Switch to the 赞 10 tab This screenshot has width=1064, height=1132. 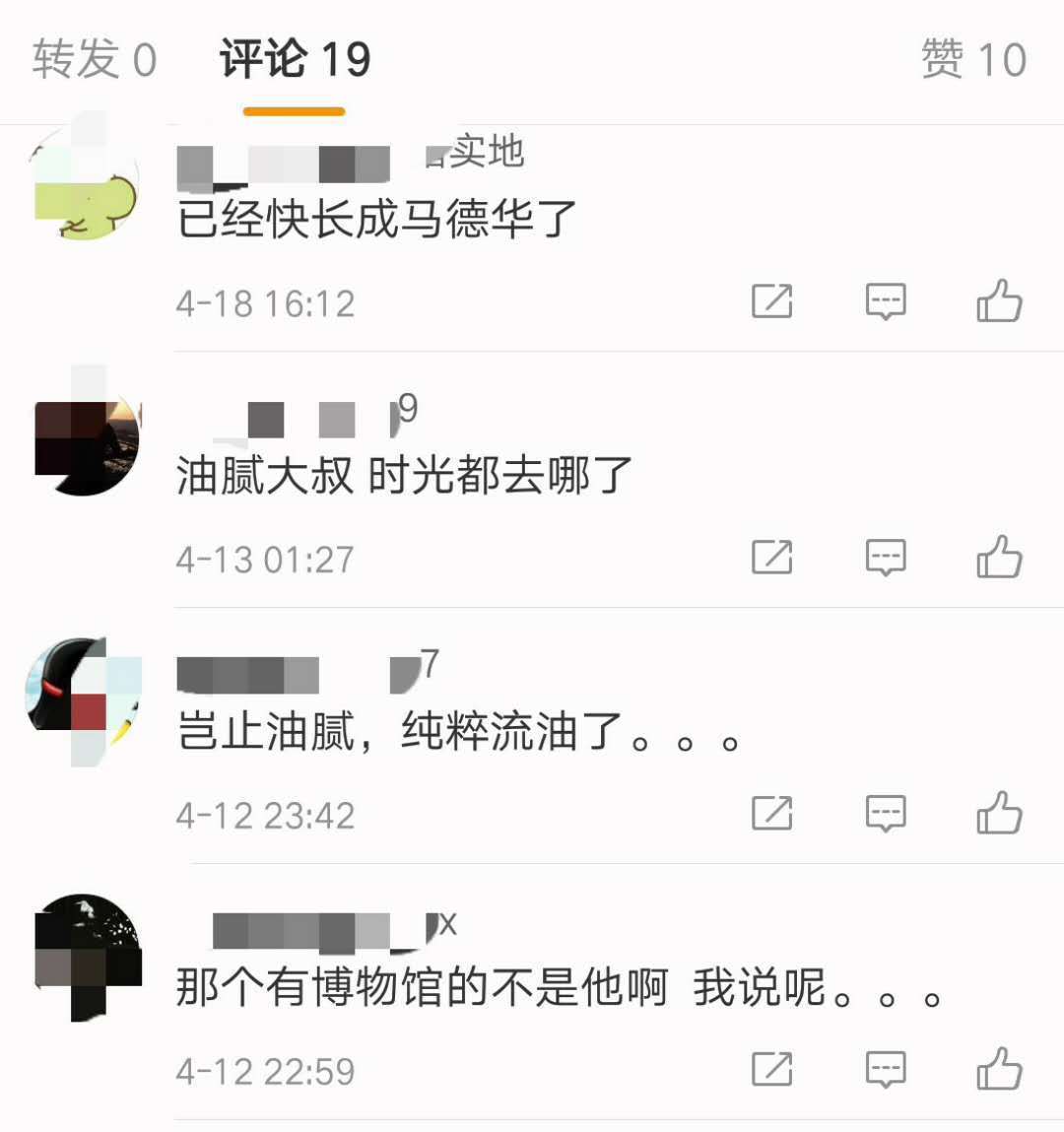(973, 60)
